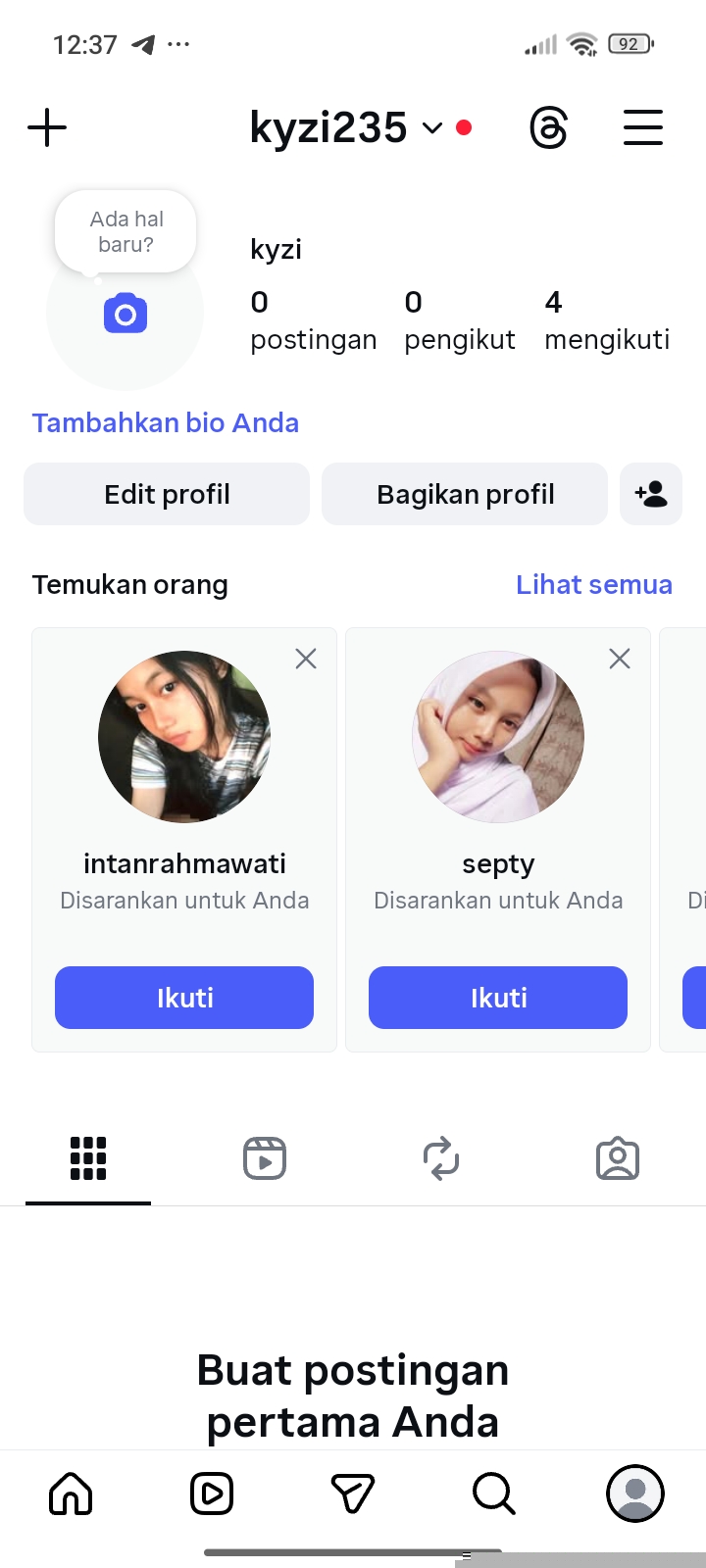Image resolution: width=706 pixels, height=1568 pixels.
Task: Switch to the Reels profile tab
Action: pos(265,1158)
